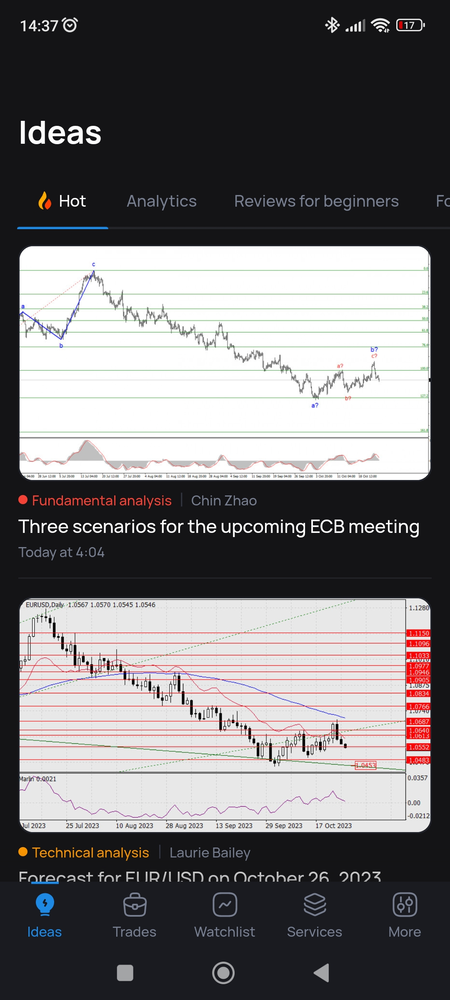Image resolution: width=450 pixels, height=1000 pixels.
Task: Open the EURUSD Daily chart thumbnail
Action: tap(225, 715)
